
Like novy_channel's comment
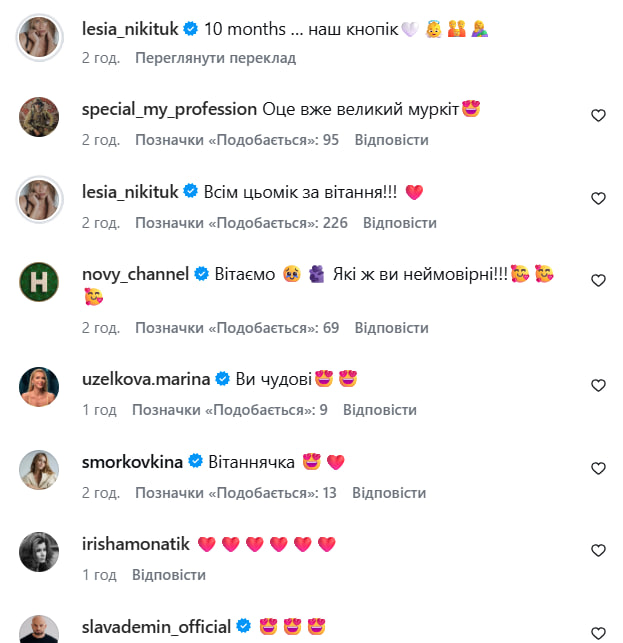click(x=598, y=281)
